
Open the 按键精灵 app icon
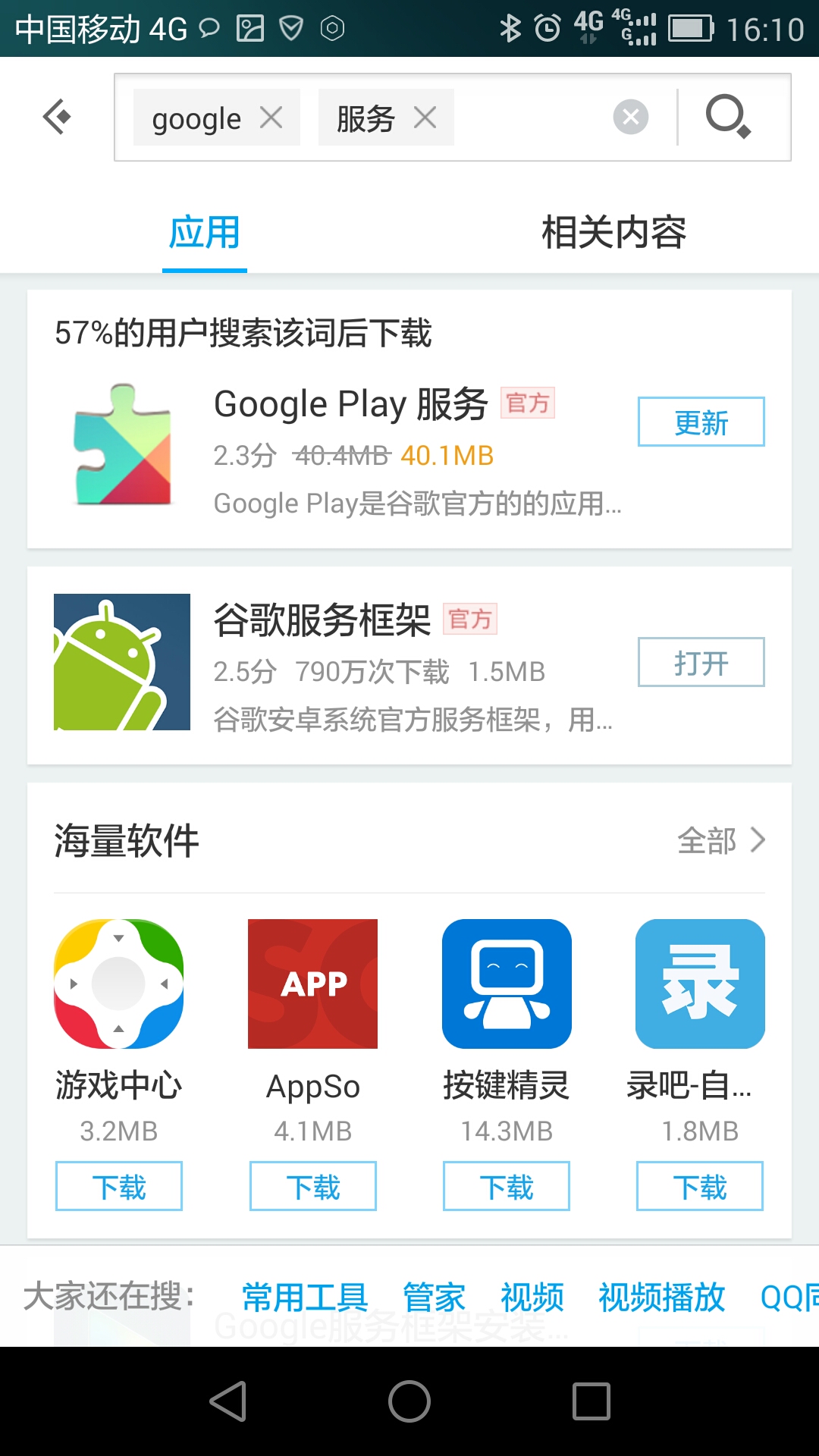pos(507,984)
